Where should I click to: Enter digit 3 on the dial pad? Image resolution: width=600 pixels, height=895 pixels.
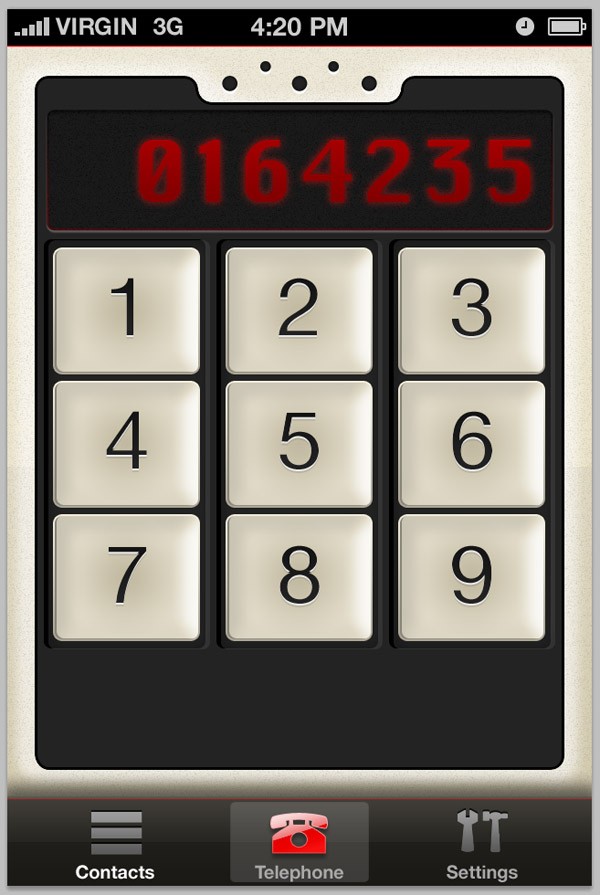[472, 310]
